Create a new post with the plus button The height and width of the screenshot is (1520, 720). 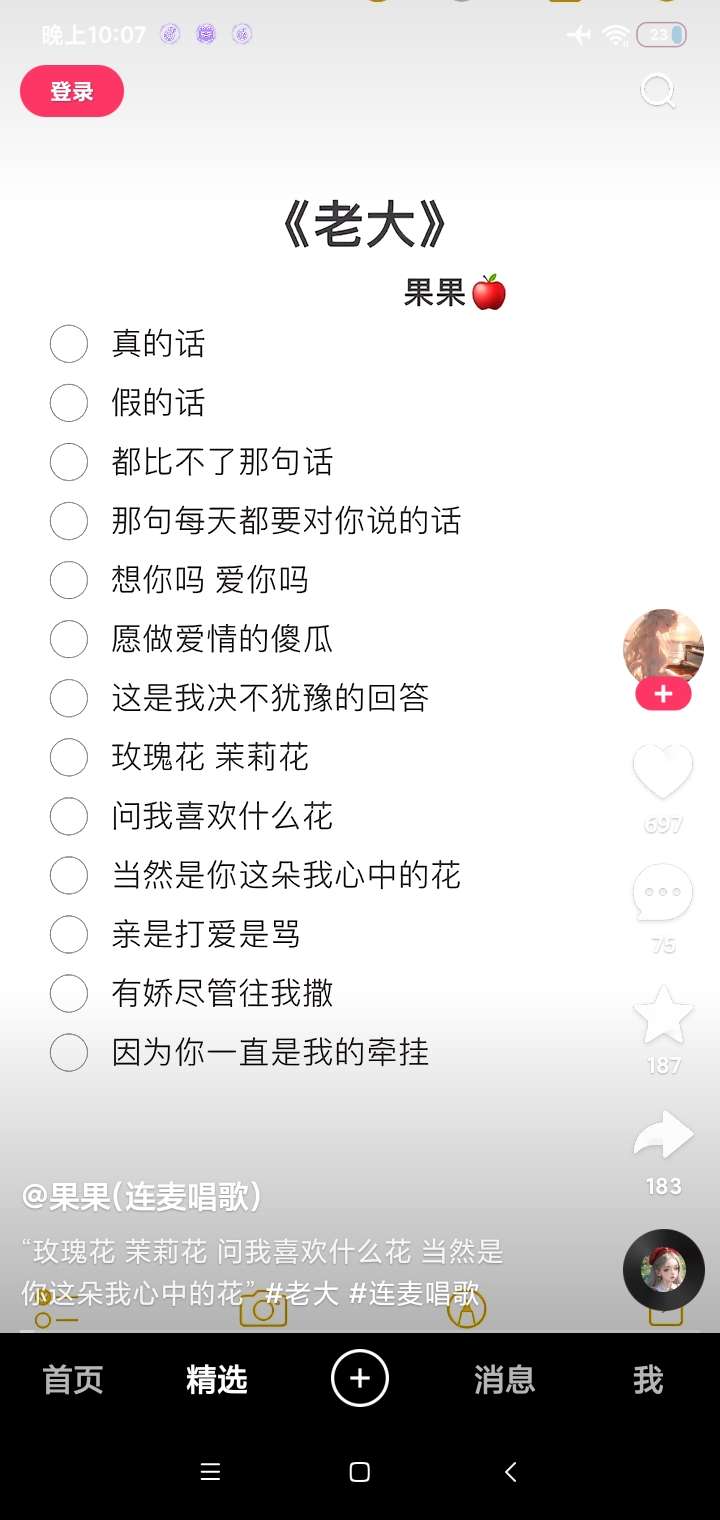tap(360, 1379)
